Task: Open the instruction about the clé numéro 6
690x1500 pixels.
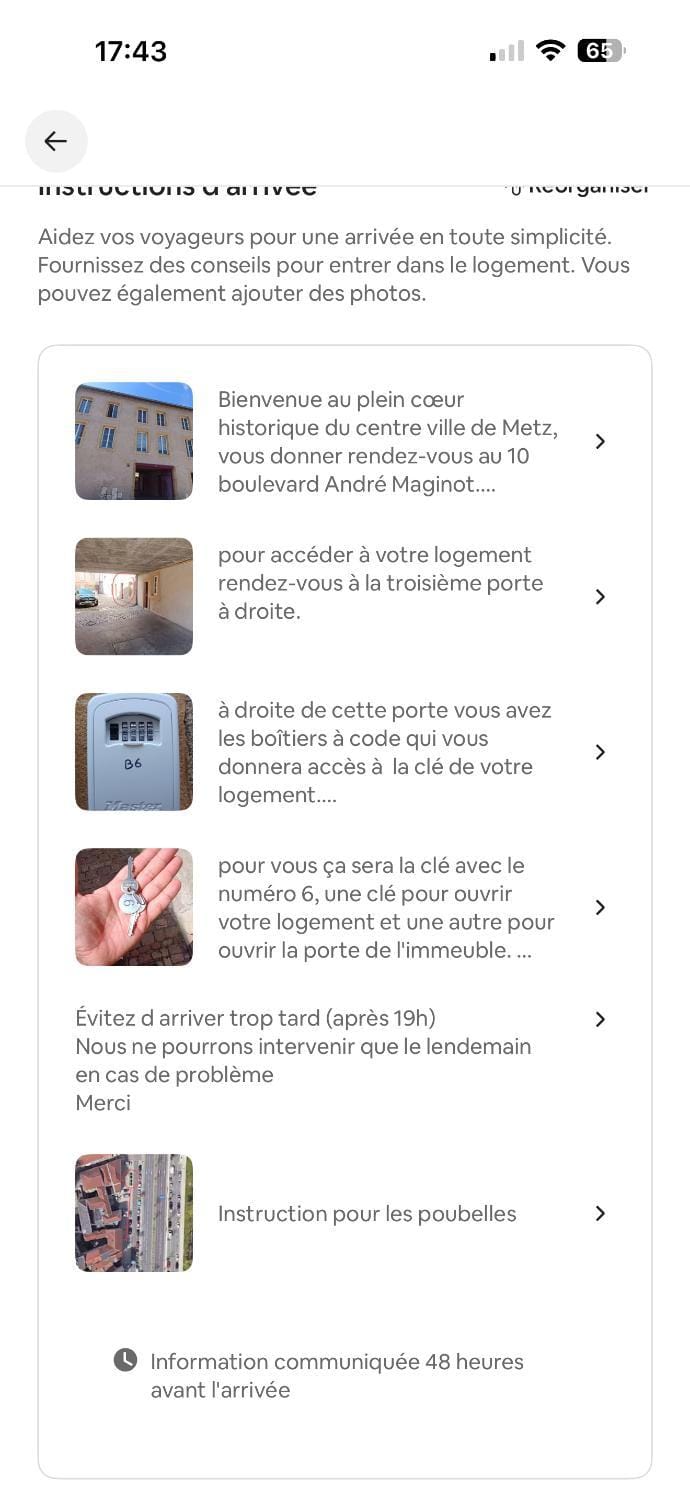Action: [344, 907]
